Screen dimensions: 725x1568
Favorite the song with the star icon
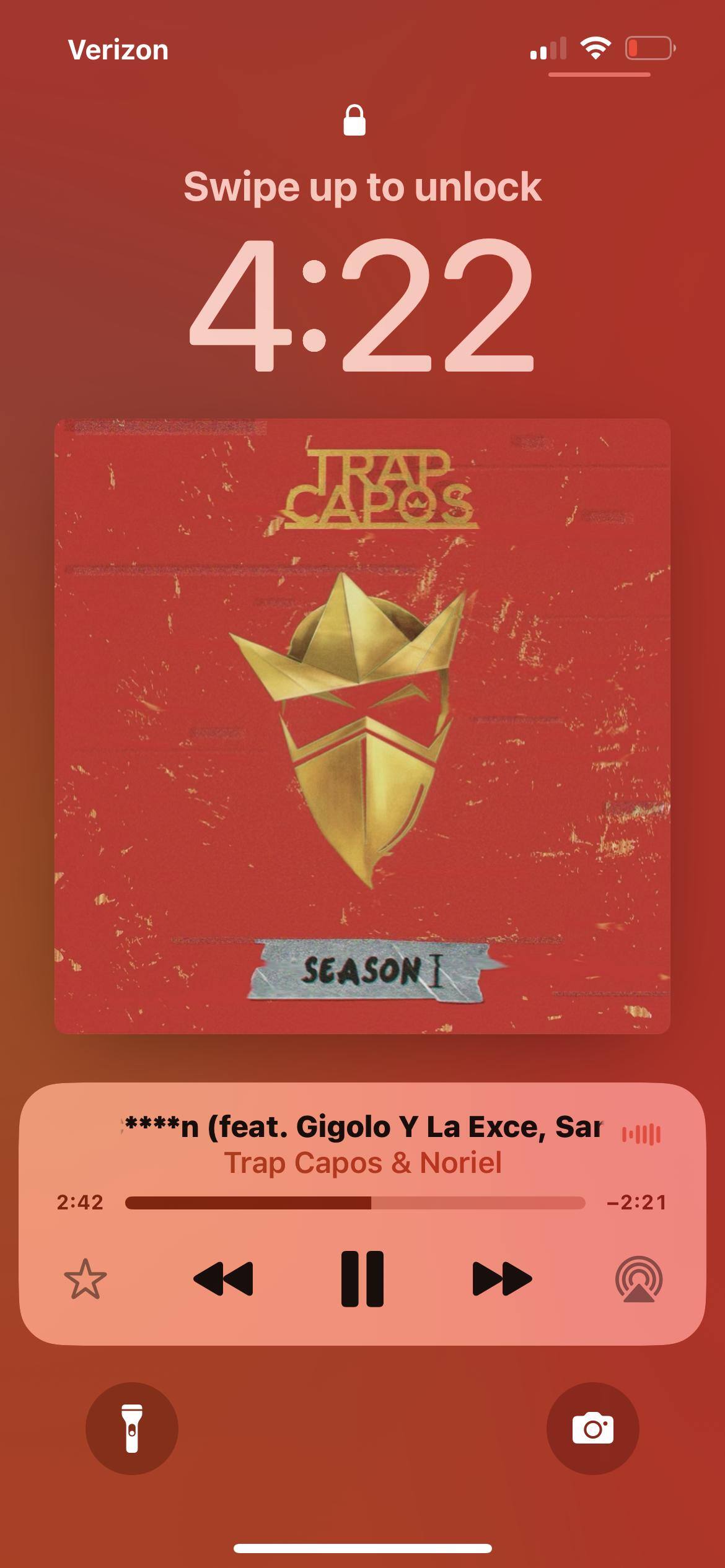tap(86, 1279)
